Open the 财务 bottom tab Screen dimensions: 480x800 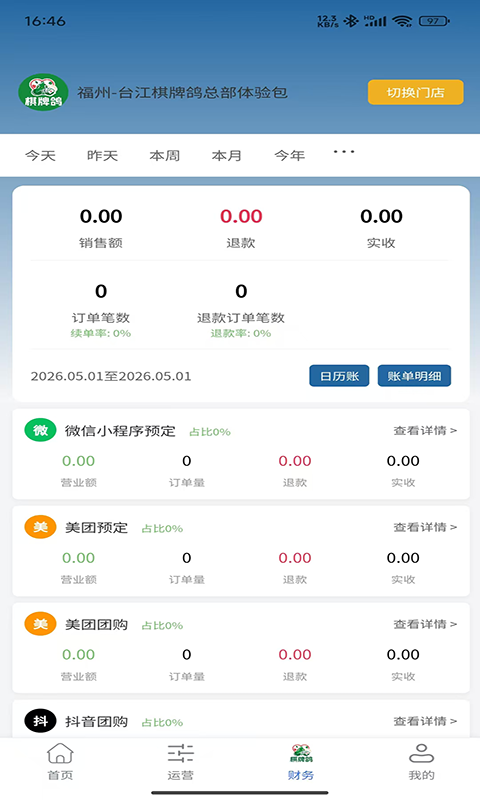[300, 762]
